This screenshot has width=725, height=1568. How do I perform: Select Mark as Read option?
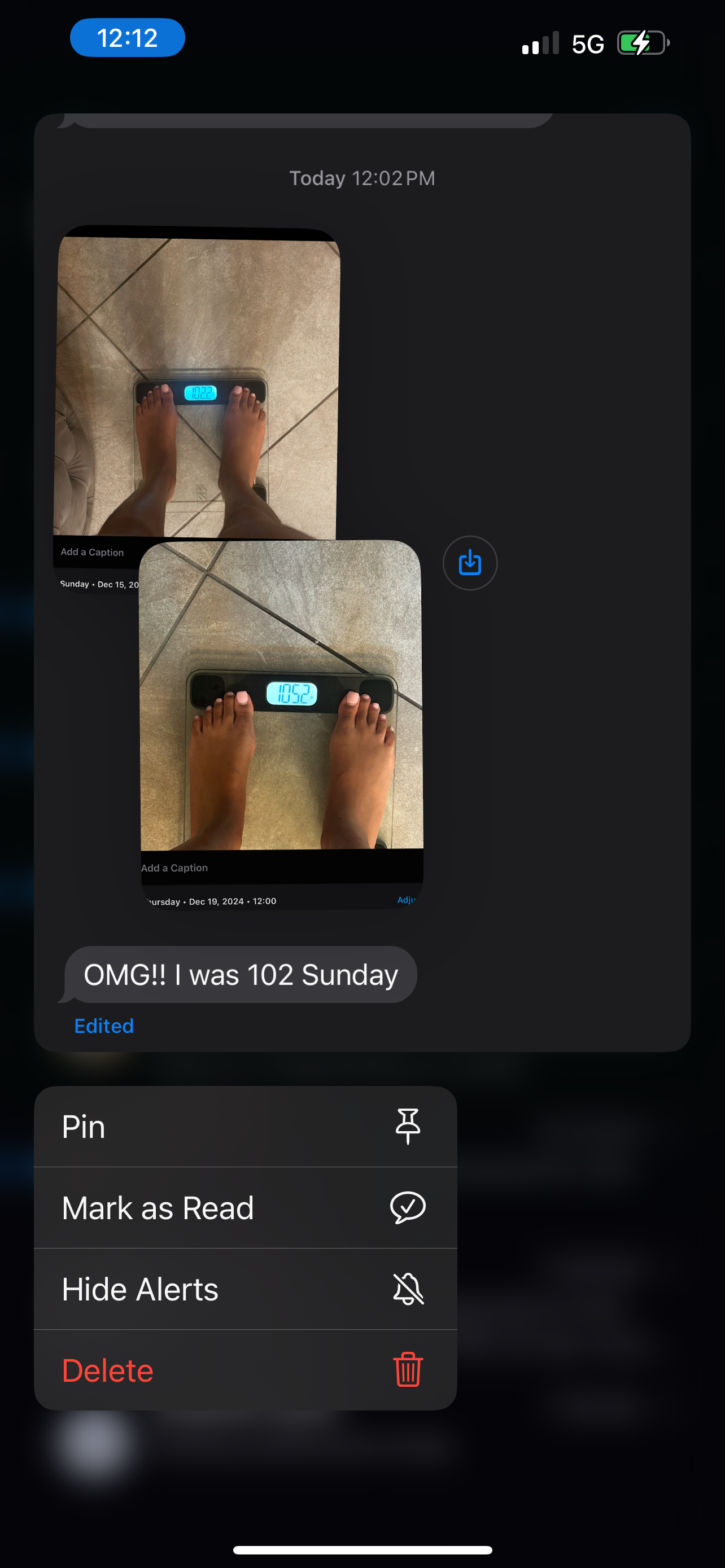coord(244,1208)
